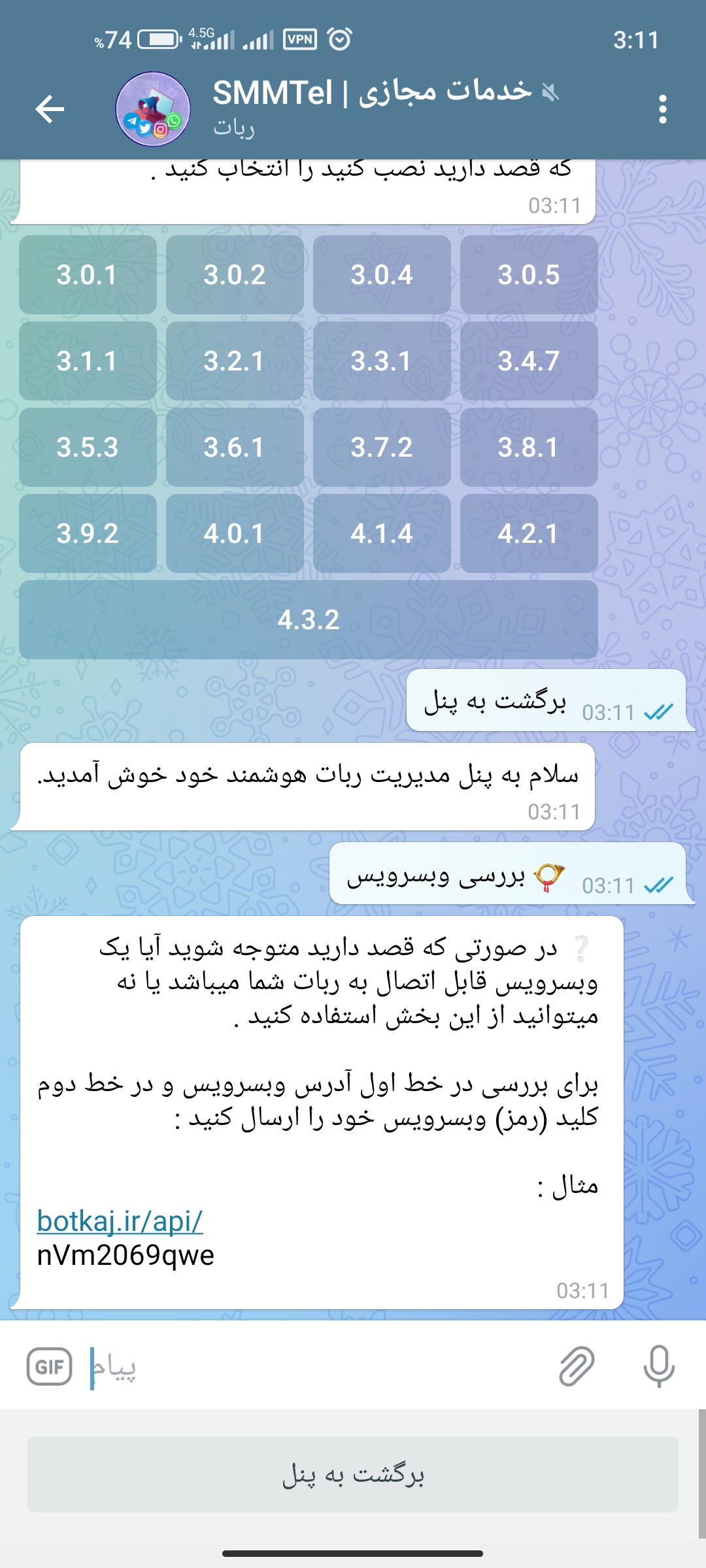This screenshot has height=1568, width=706.
Task: Open the botkaj.ir/api/ link
Action: tap(120, 1221)
